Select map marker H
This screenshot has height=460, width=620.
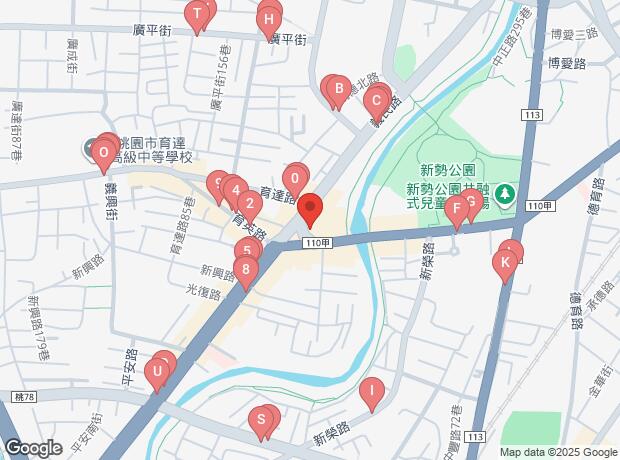click(268, 18)
